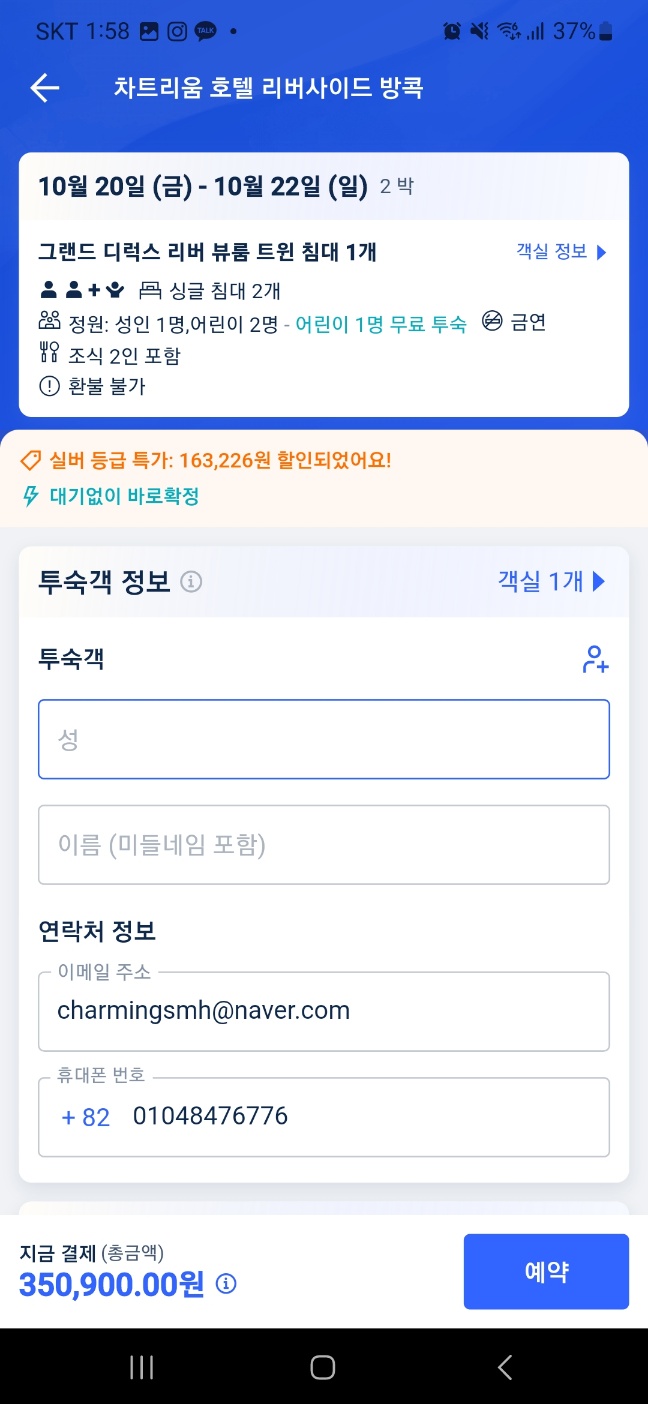Select the 이름 (미들네임 포함) field
The height and width of the screenshot is (1404, 648).
coord(324,845)
